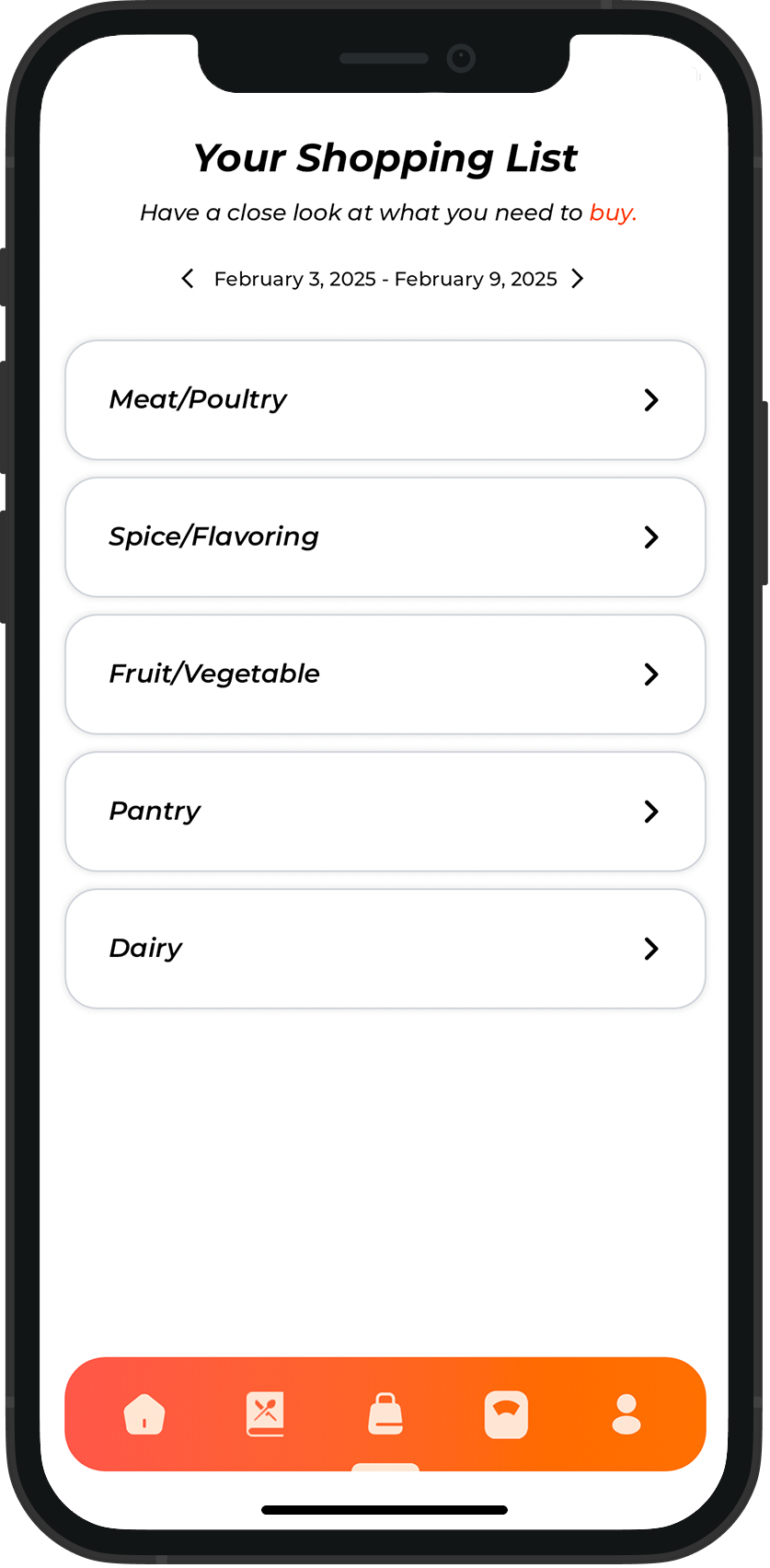The height and width of the screenshot is (1568, 770).
Task: Show Dairy items to buy
Action: [x=385, y=949]
